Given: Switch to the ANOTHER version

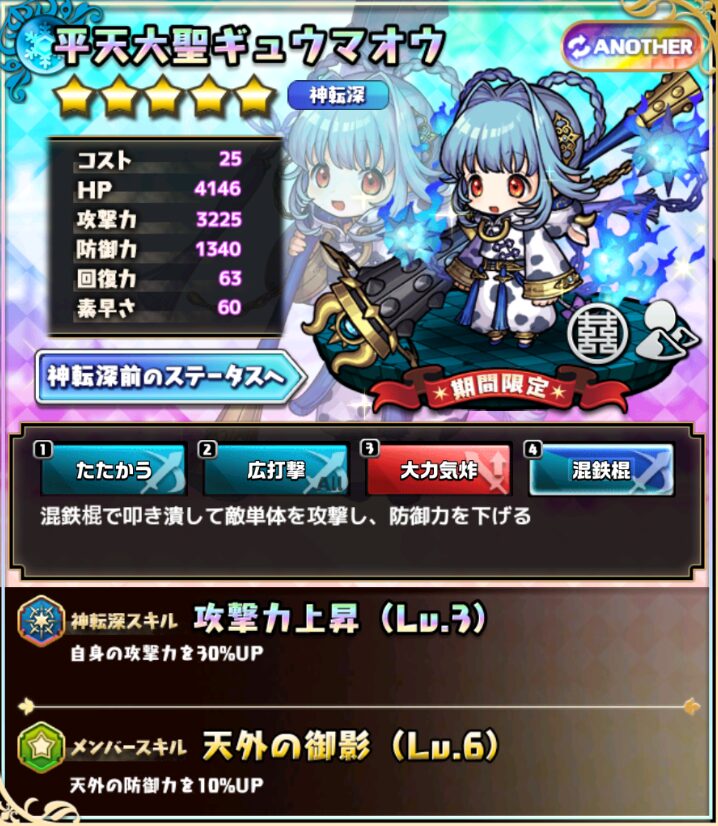Looking at the screenshot, I should tap(631, 46).
